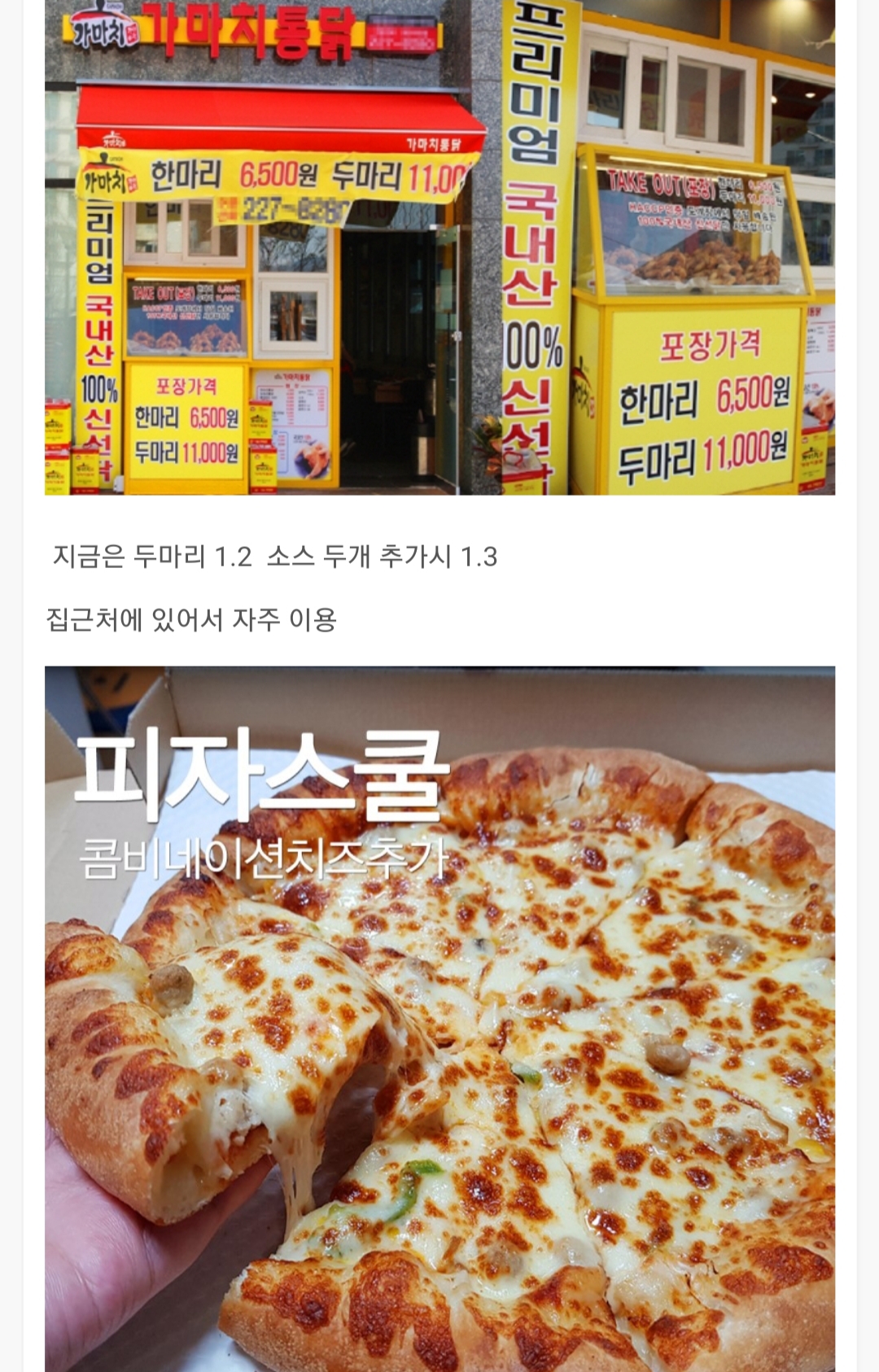Open the chicken shop storefront photo
Image resolution: width=879 pixels, height=1372 pixels.
[439, 247]
